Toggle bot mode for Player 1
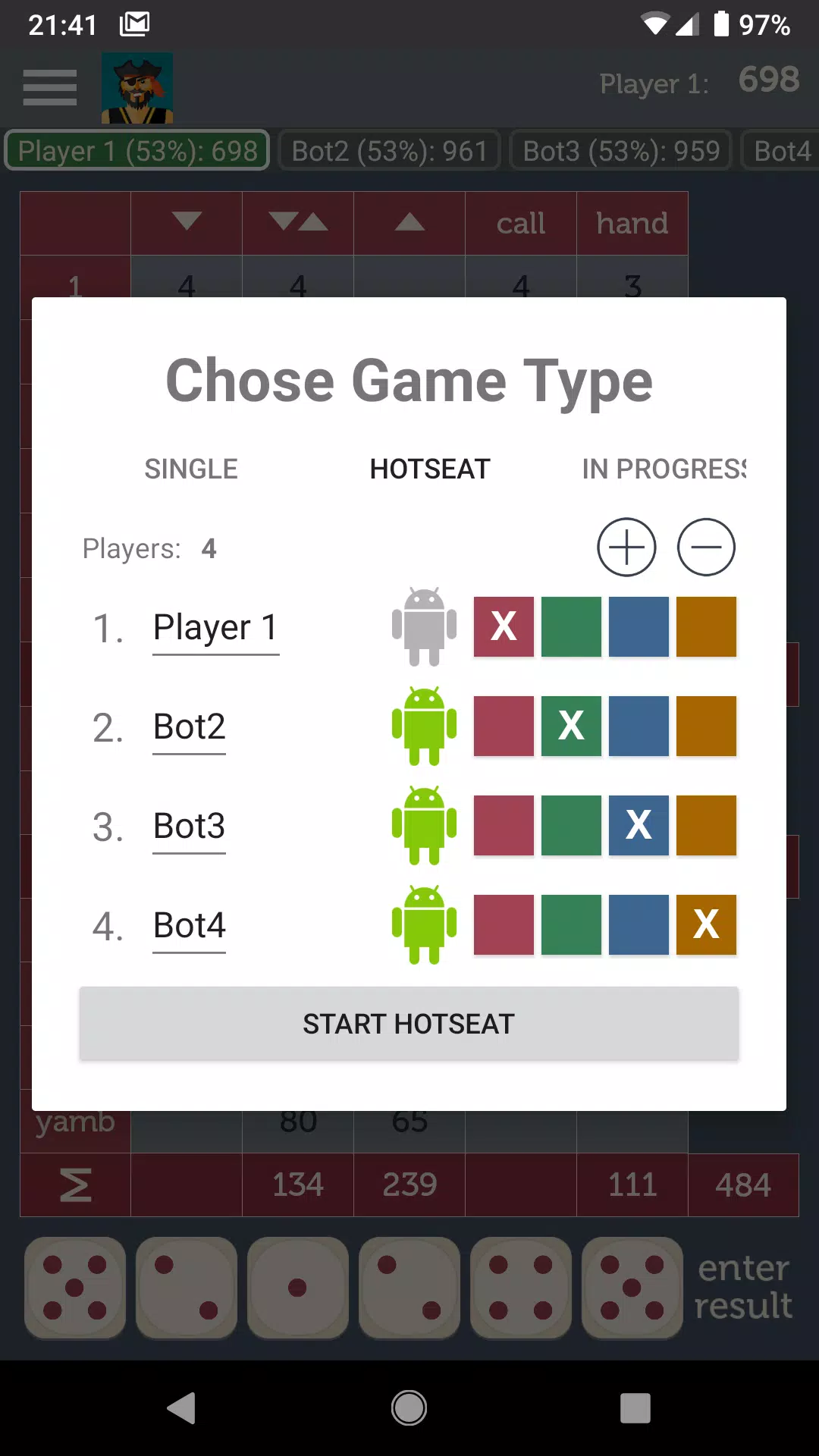 (x=425, y=626)
